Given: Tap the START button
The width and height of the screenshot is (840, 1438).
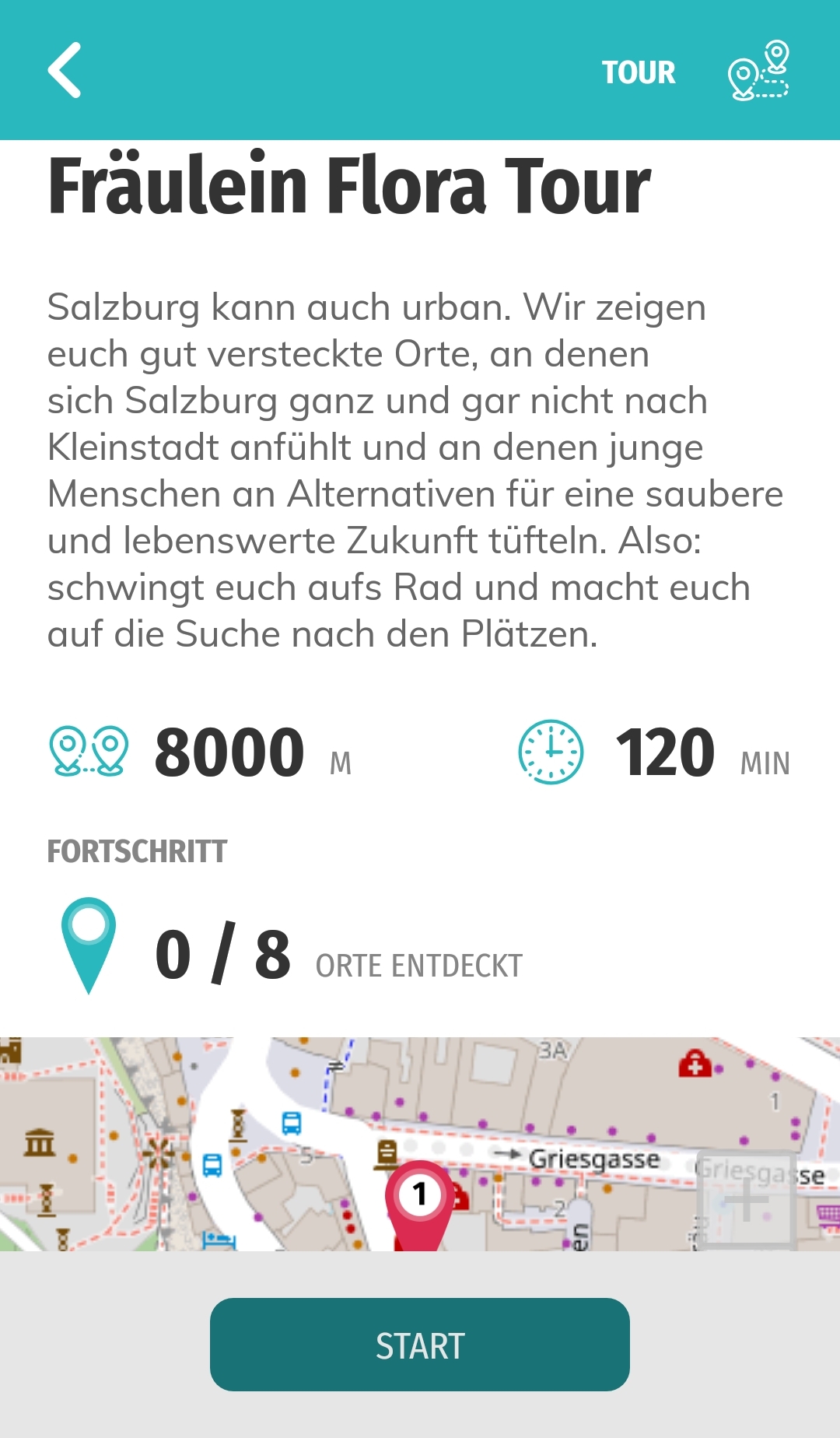Looking at the screenshot, I should pos(420,1345).
